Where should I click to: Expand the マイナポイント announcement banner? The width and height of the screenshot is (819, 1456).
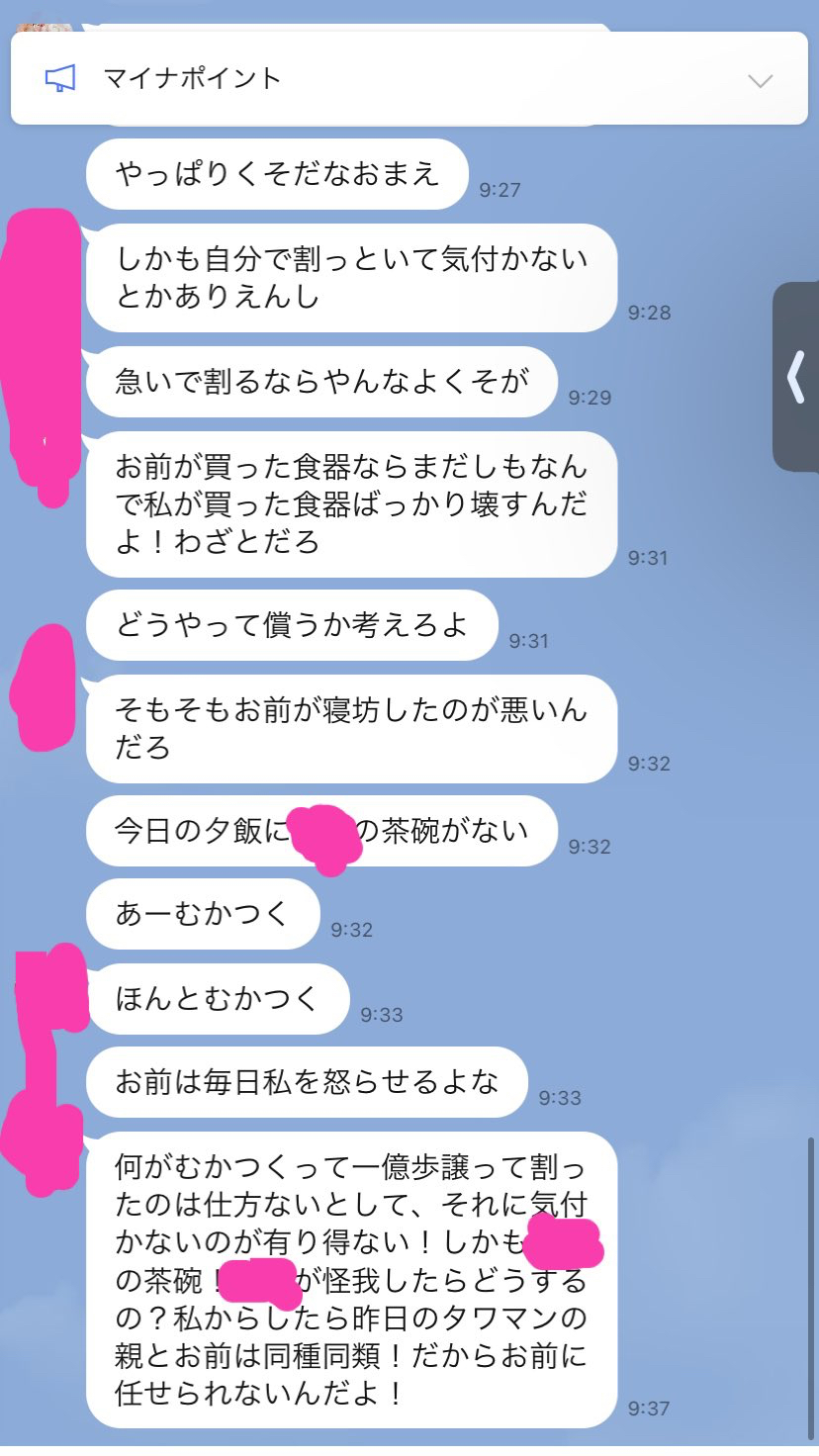760,80
